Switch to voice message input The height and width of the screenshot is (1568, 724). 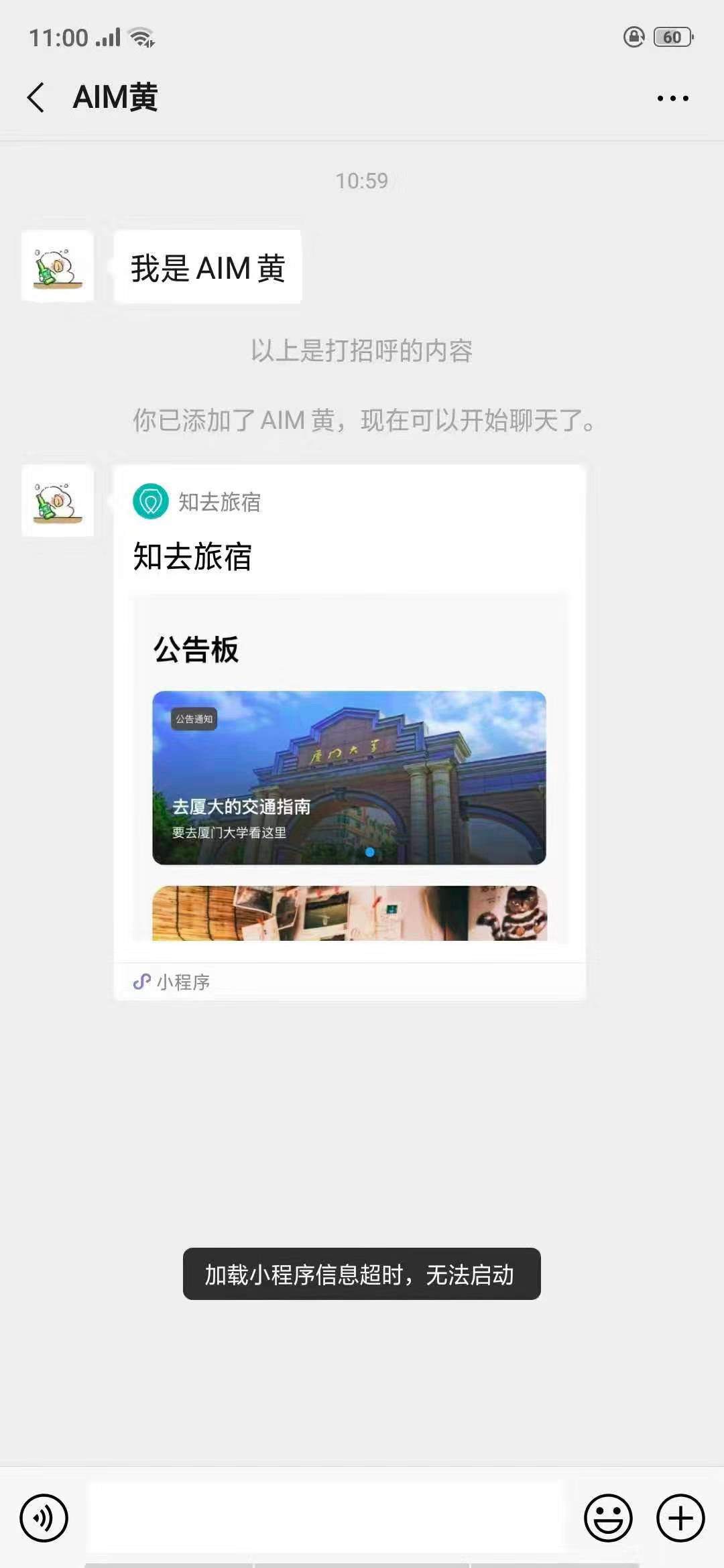pos(44,1518)
